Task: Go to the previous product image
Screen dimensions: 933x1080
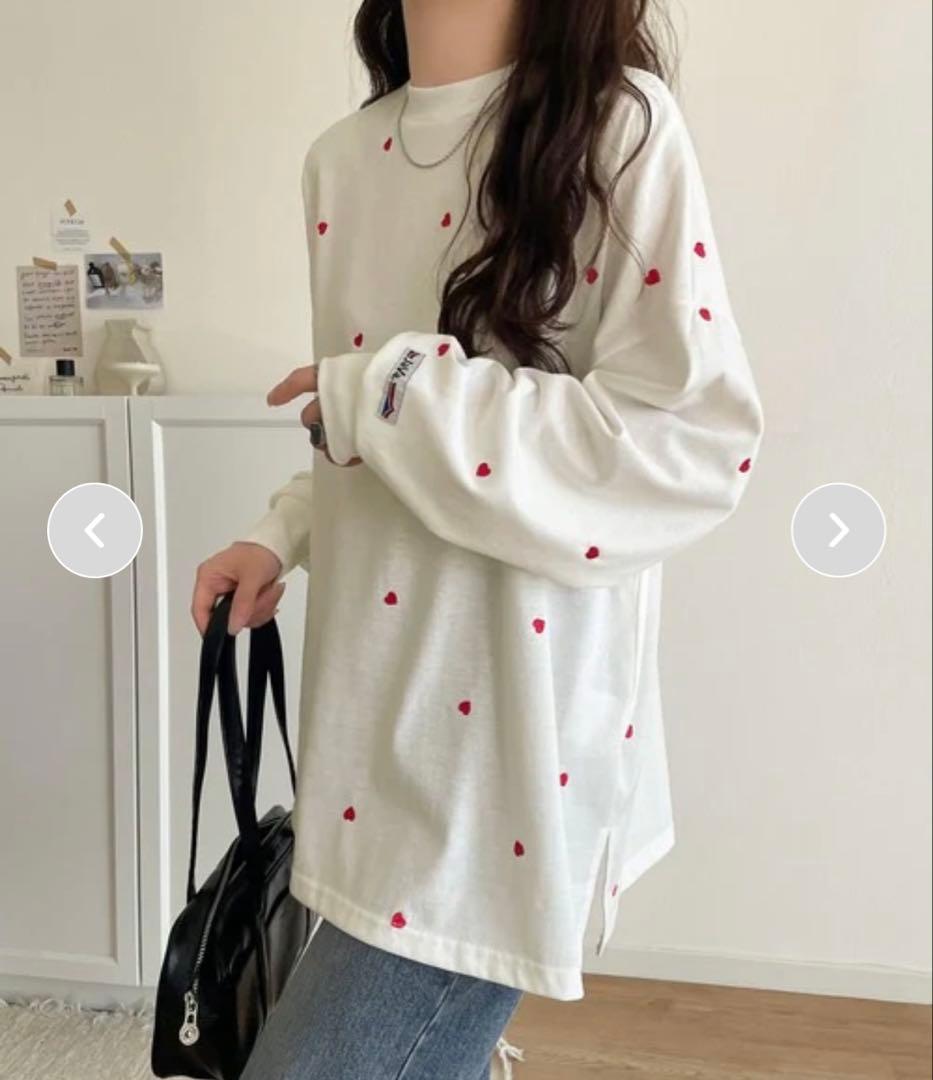Action: coord(95,530)
